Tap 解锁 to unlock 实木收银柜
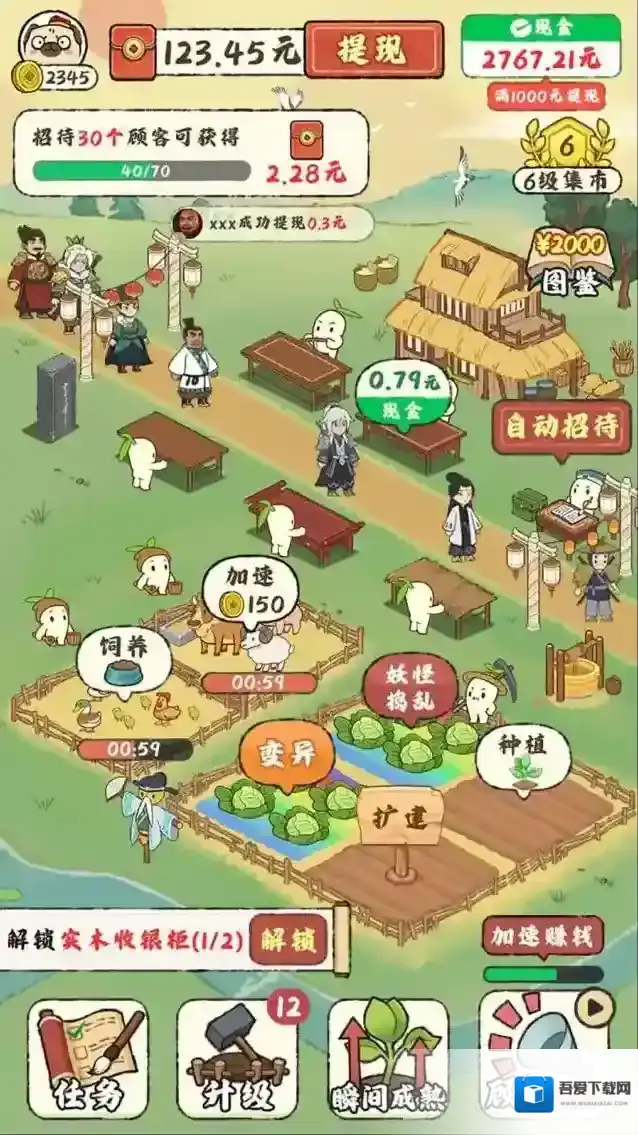 coord(288,939)
